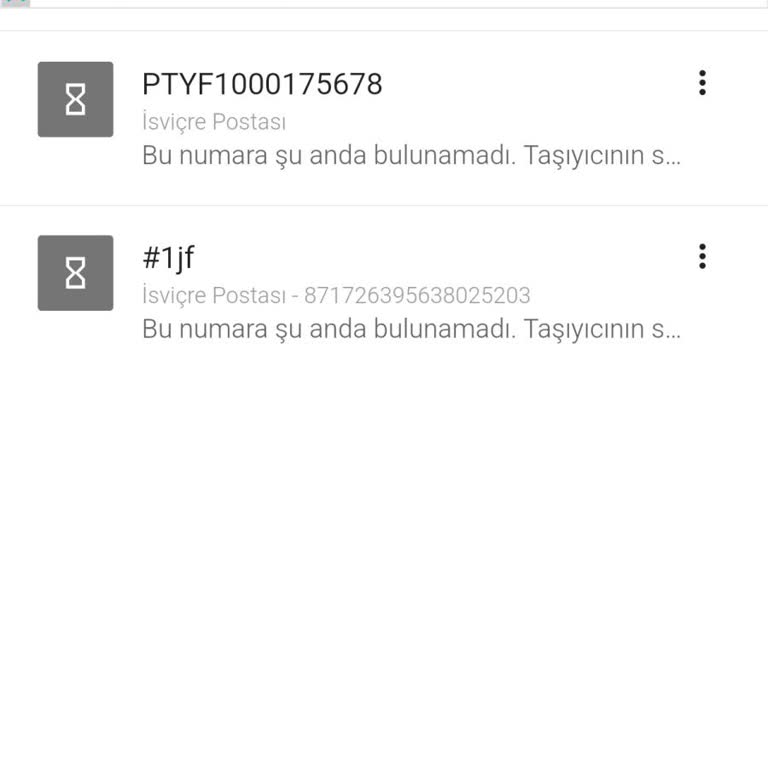Screen dimensions: 768x768
Task: Open overflow menu for #1jf package
Action: [702, 257]
